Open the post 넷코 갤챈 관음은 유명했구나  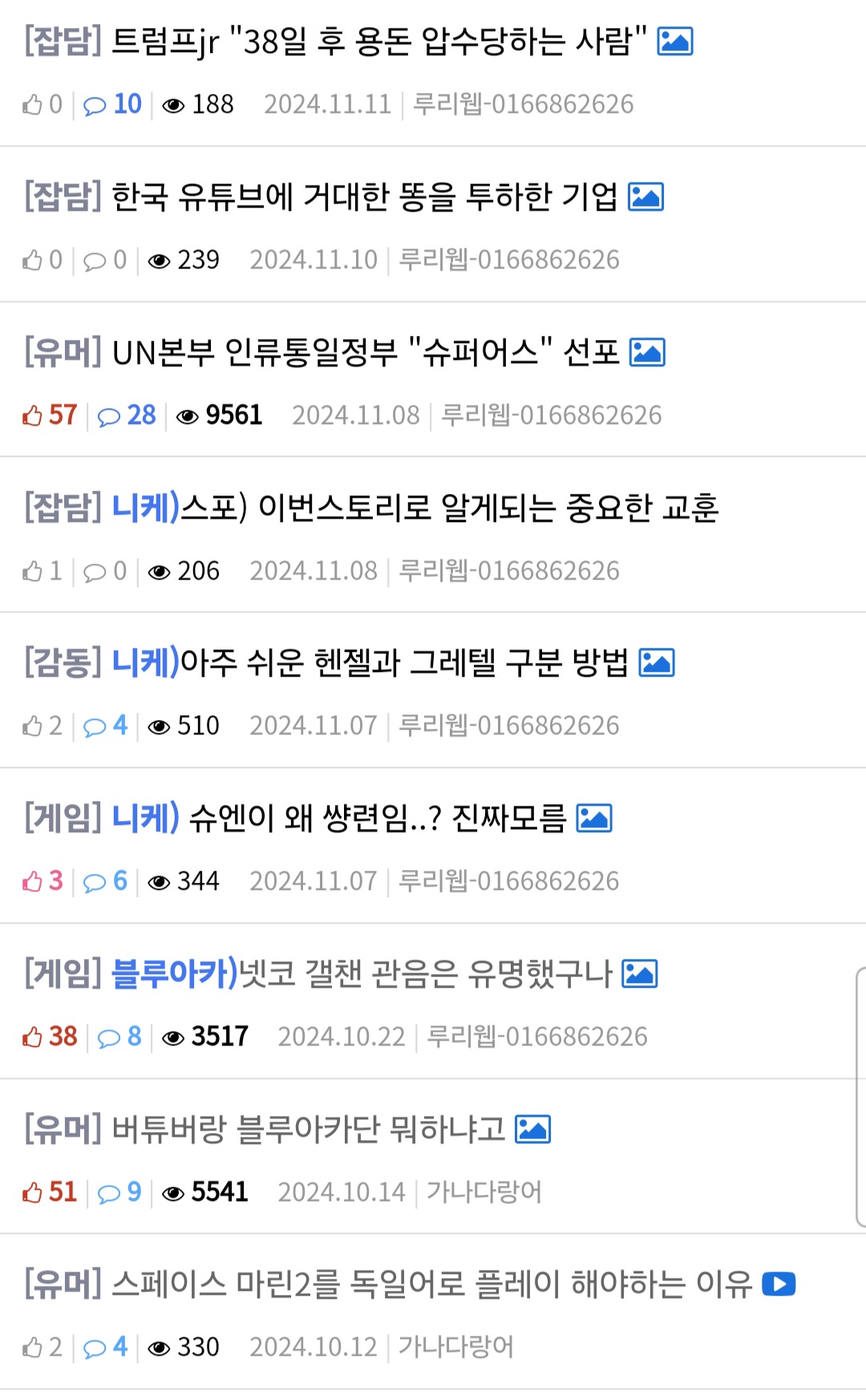[x=425, y=974]
